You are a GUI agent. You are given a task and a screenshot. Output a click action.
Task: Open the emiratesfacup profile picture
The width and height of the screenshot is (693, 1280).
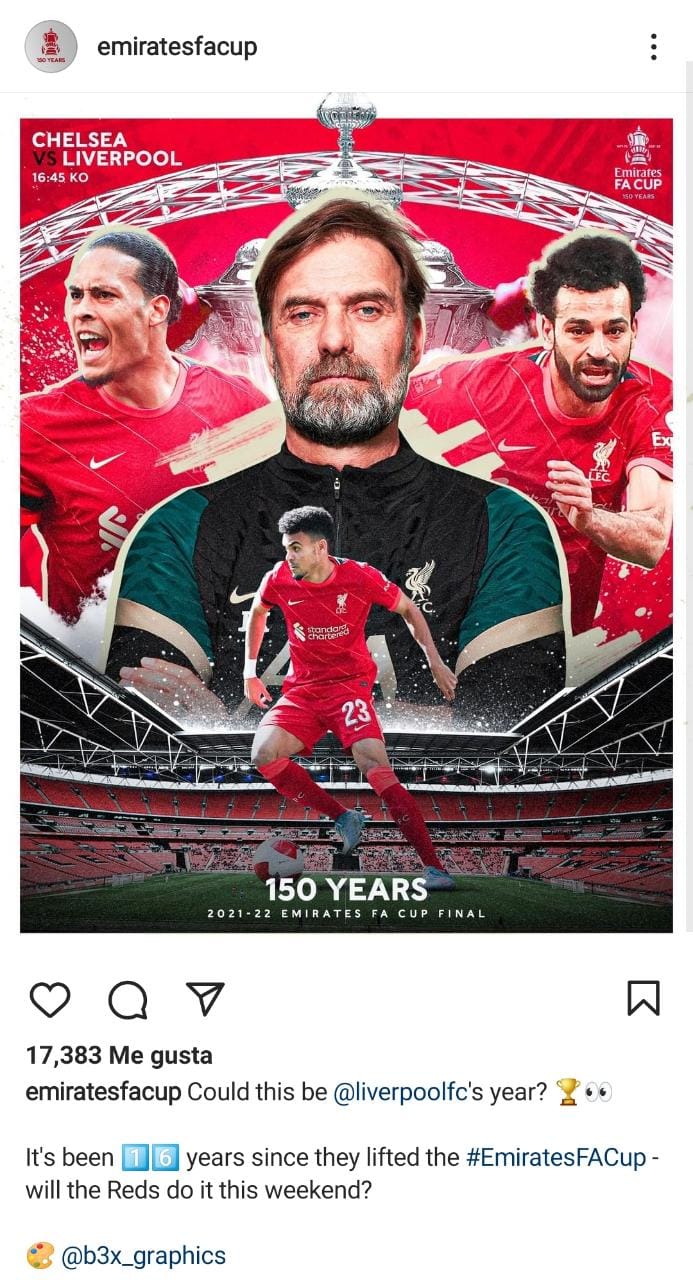pyautogui.click(x=50, y=47)
